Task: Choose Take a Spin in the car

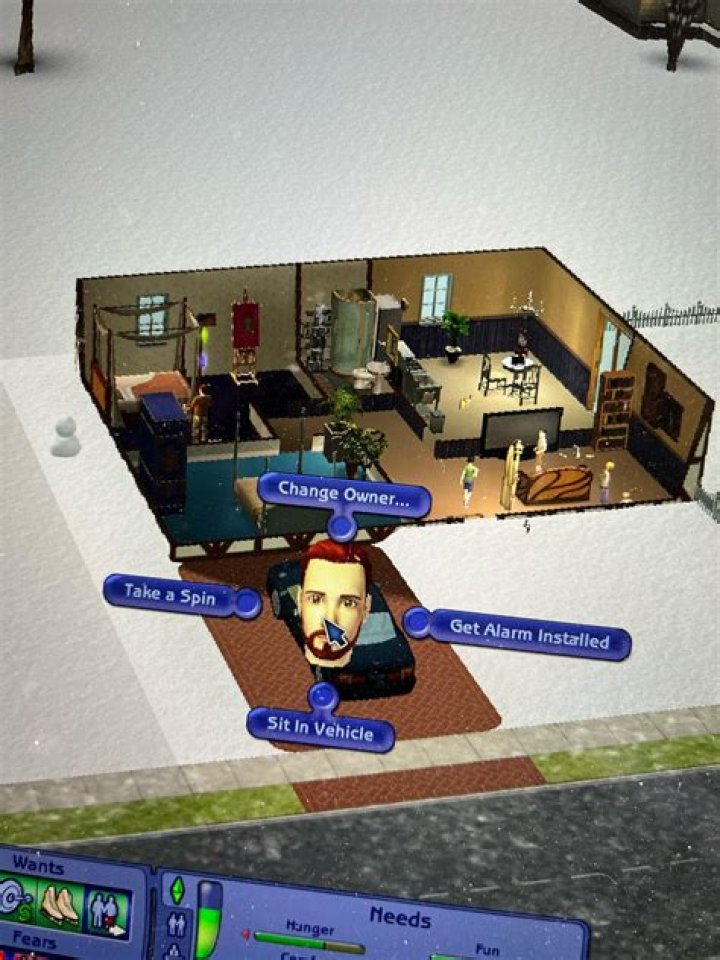Action: (171, 592)
